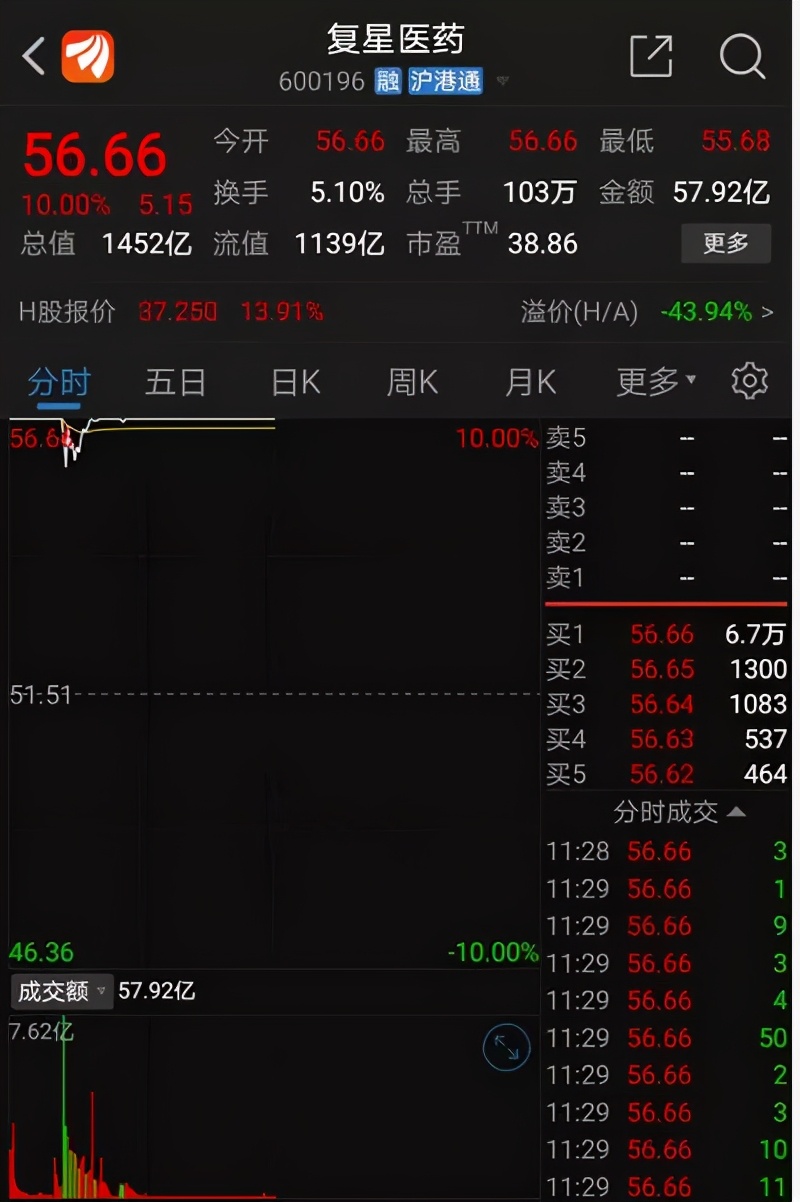
Task: Open the search icon
Action: point(742,57)
